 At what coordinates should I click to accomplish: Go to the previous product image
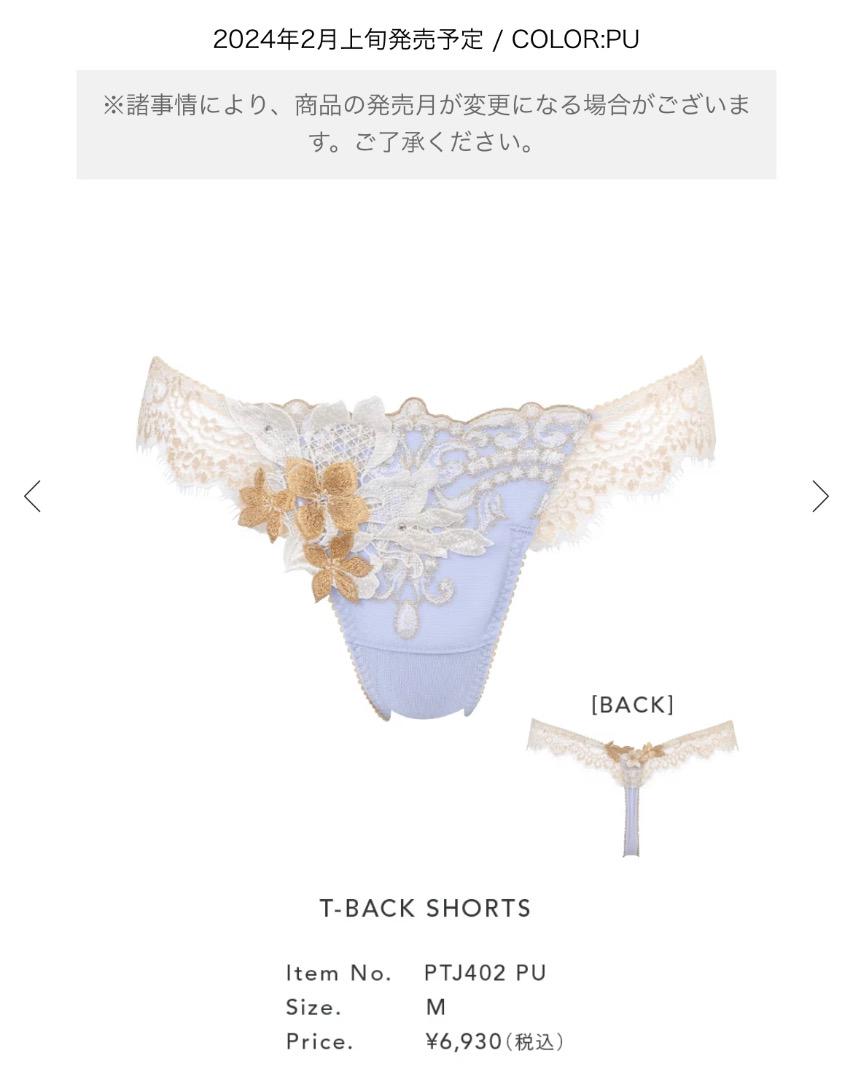point(33,496)
